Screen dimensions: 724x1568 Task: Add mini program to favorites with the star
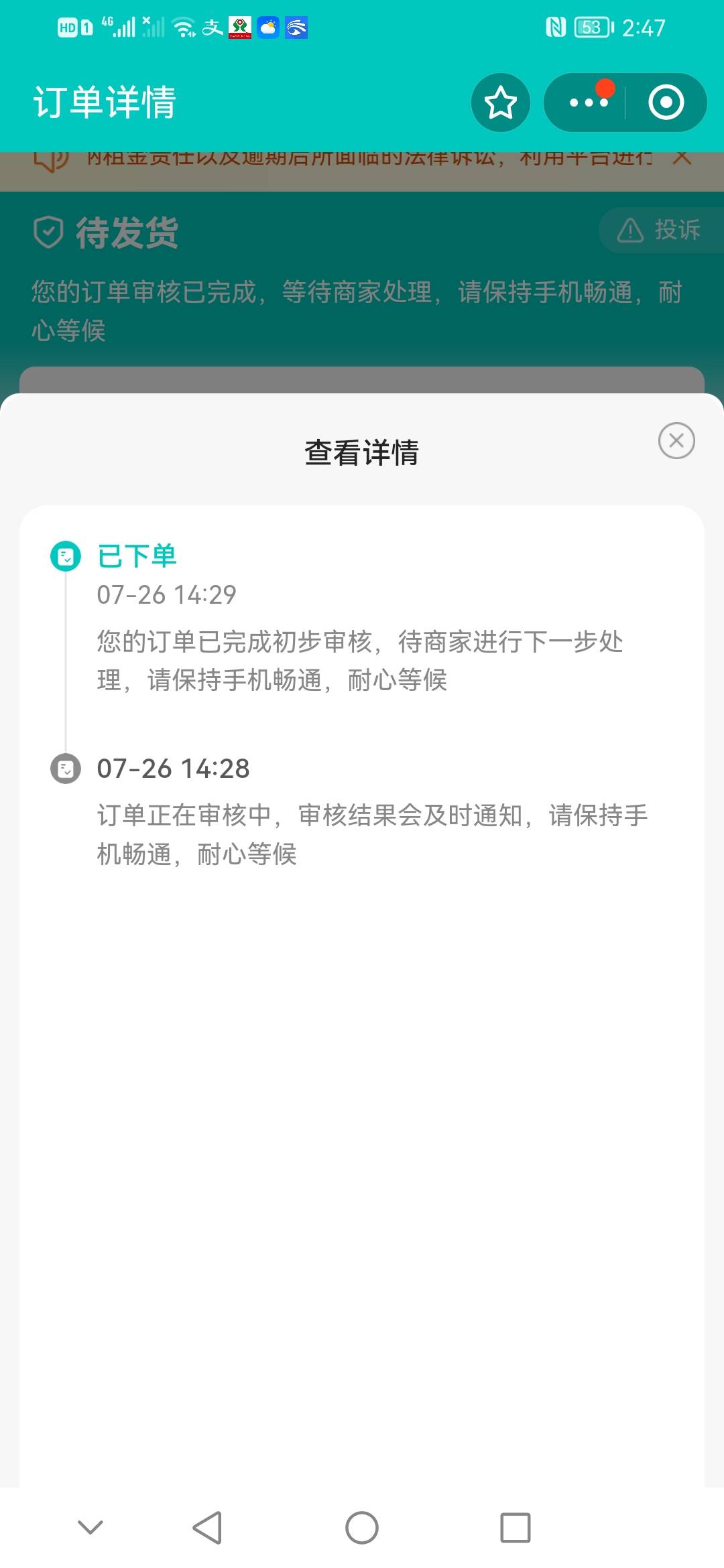pos(501,103)
